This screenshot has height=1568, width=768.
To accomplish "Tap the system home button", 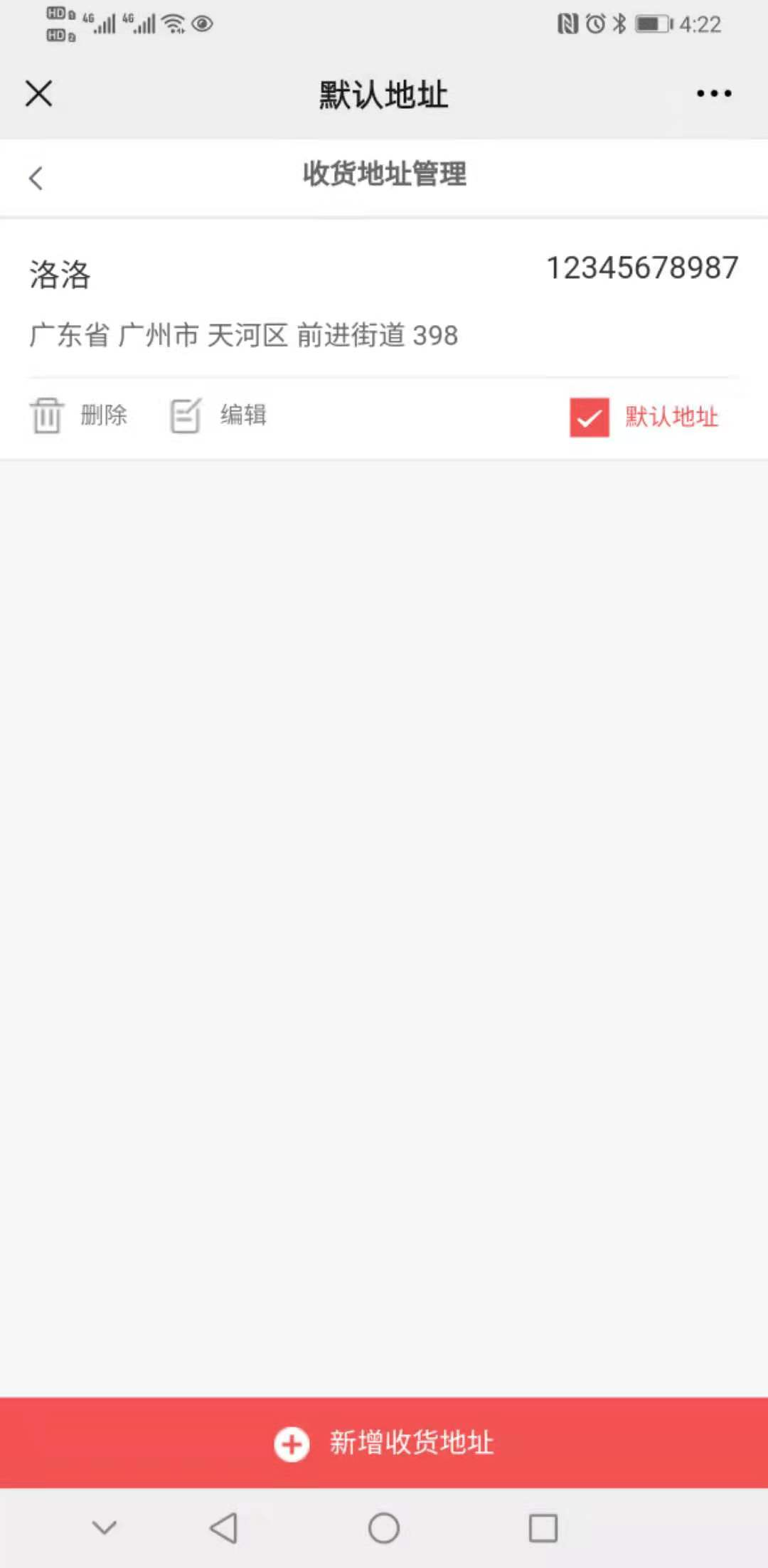I will pos(384,1527).
